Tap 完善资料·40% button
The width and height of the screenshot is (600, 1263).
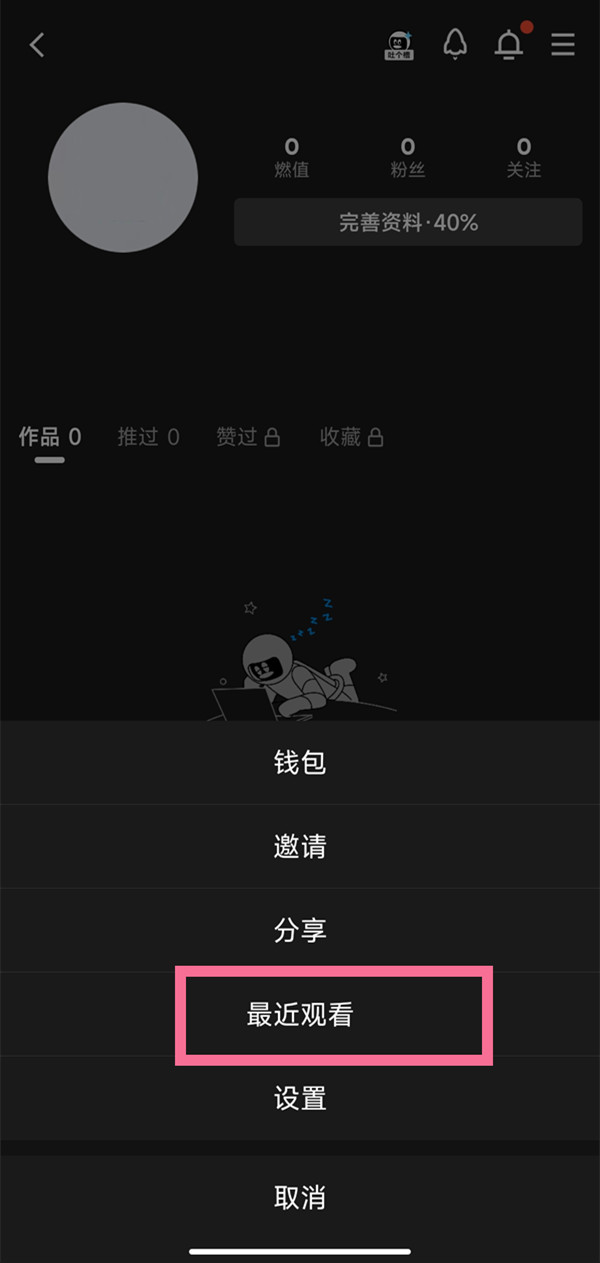point(408,222)
